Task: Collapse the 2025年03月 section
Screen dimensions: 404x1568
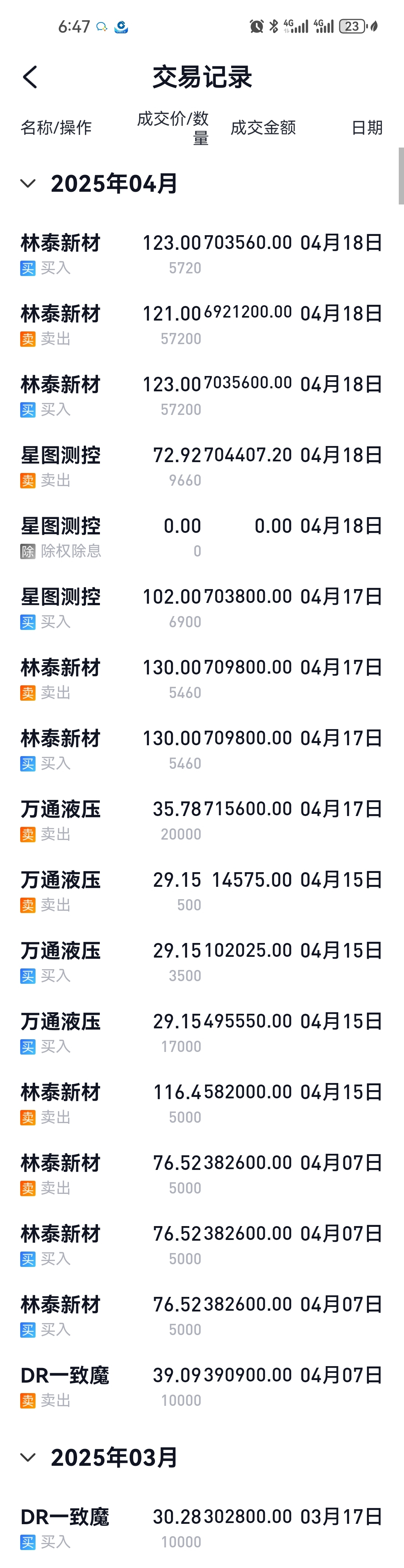Action: [x=28, y=1457]
